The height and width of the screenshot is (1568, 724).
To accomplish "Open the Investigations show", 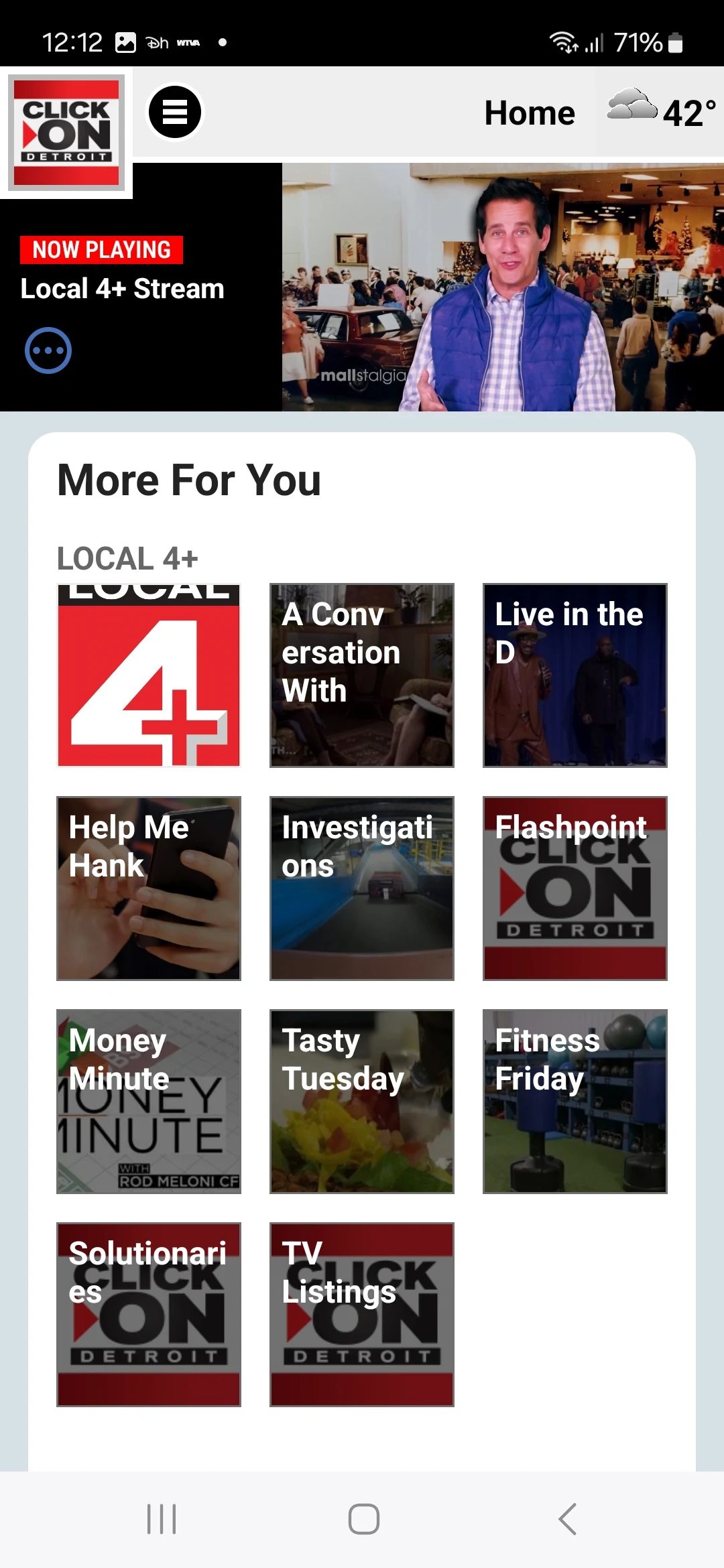I will tap(361, 888).
